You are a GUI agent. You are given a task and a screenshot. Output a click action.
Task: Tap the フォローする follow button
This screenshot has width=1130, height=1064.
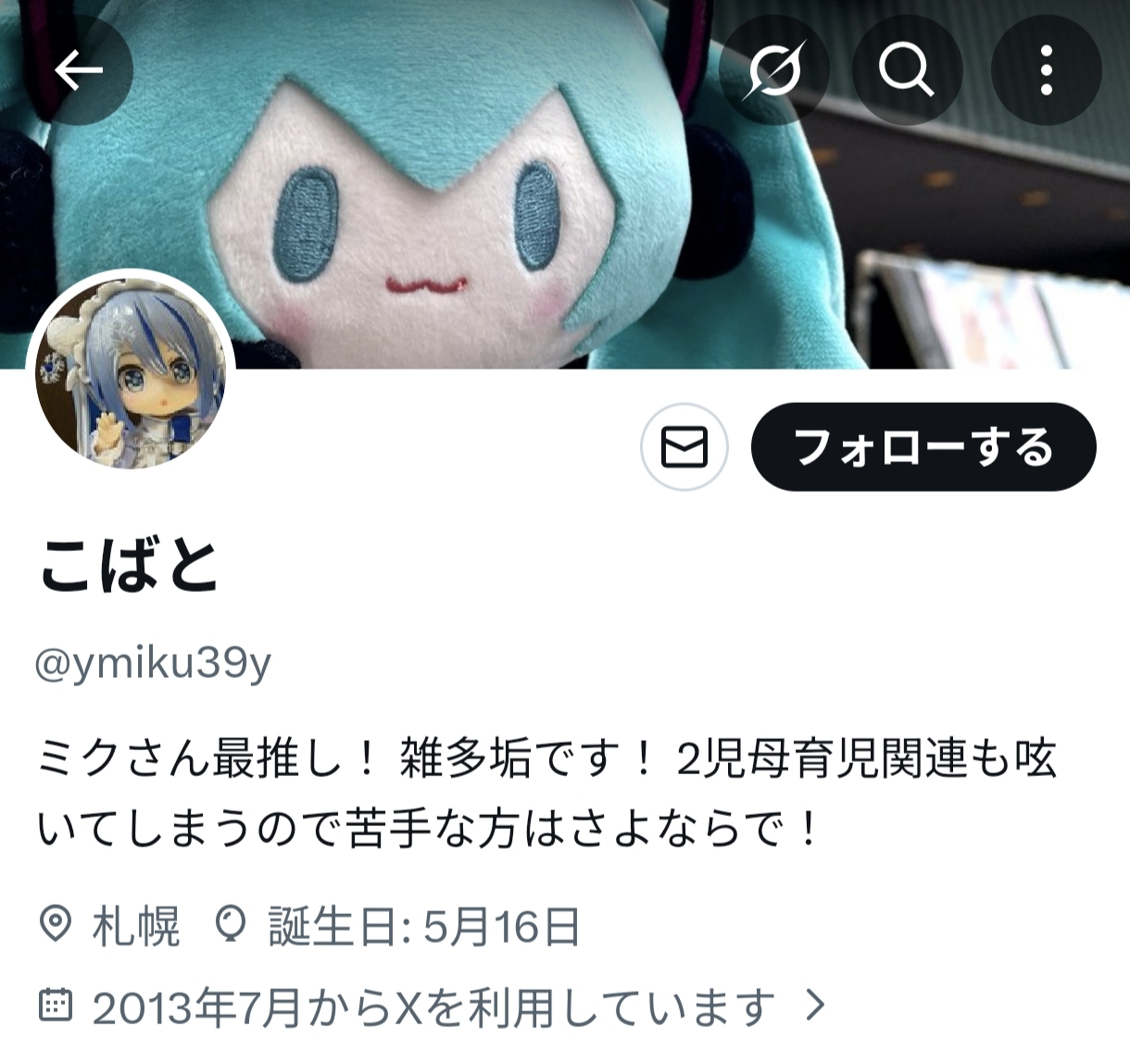pyautogui.click(x=923, y=447)
